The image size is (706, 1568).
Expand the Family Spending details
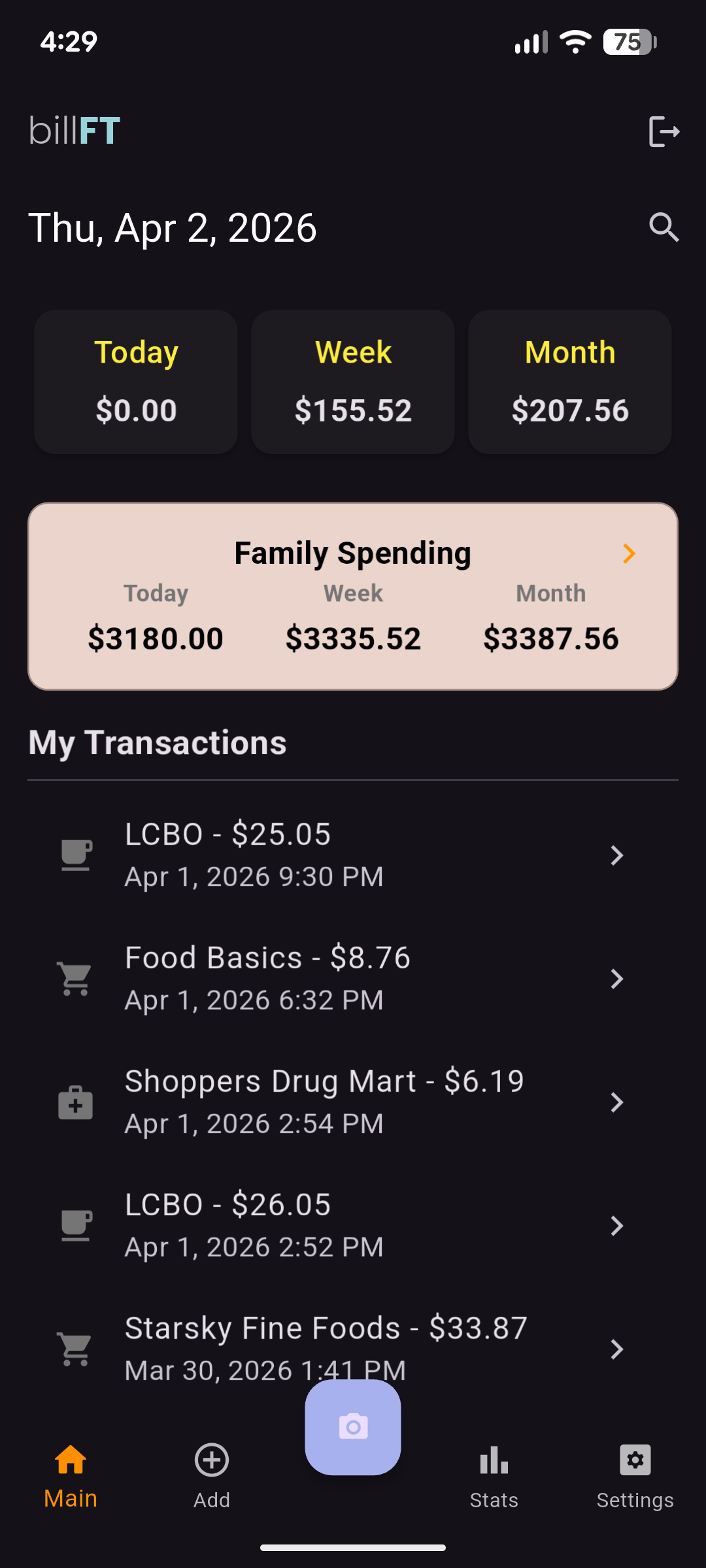click(x=629, y=553)
